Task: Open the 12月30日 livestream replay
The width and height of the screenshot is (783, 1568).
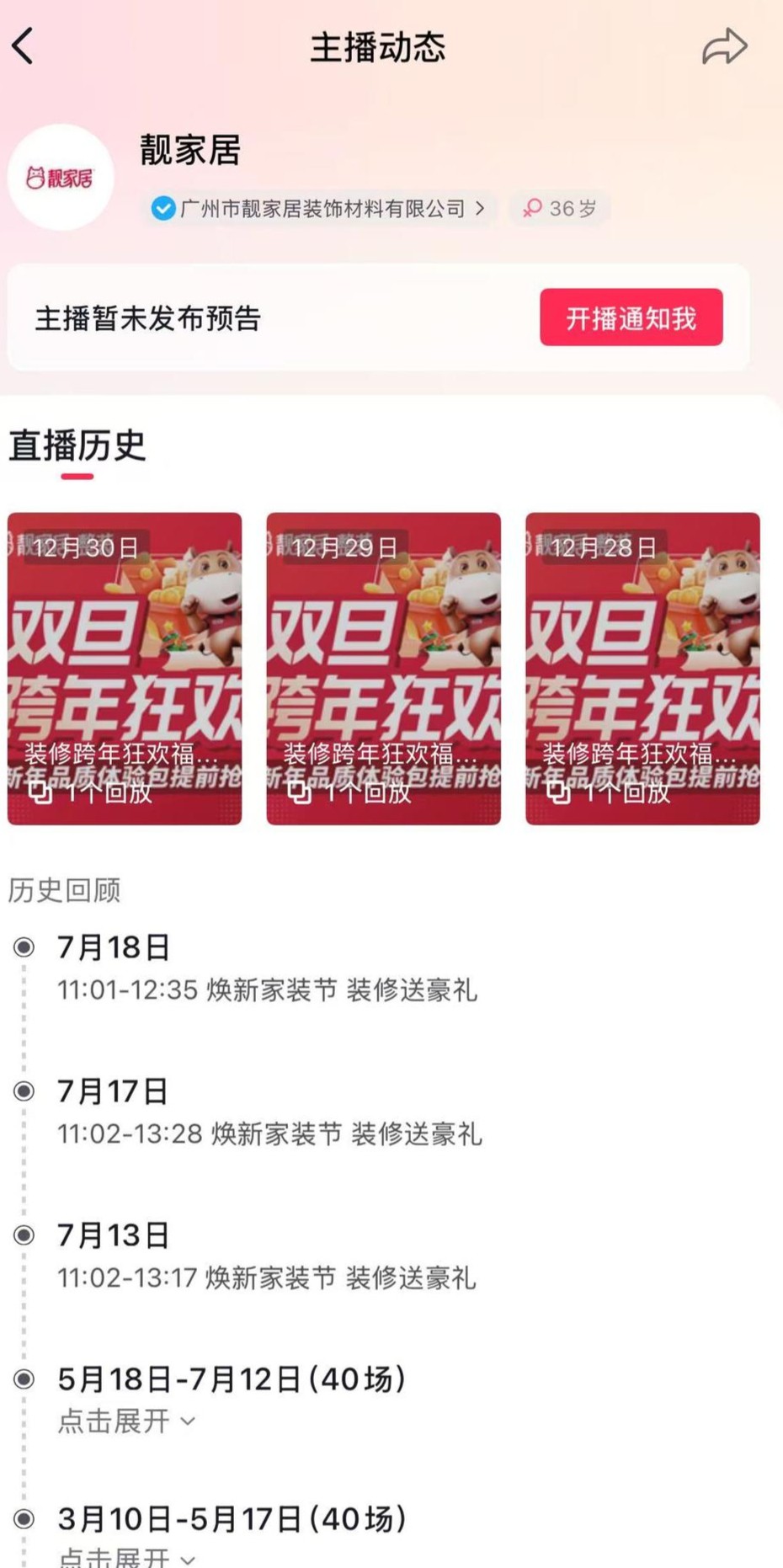Action: click(x=125, y=669)
